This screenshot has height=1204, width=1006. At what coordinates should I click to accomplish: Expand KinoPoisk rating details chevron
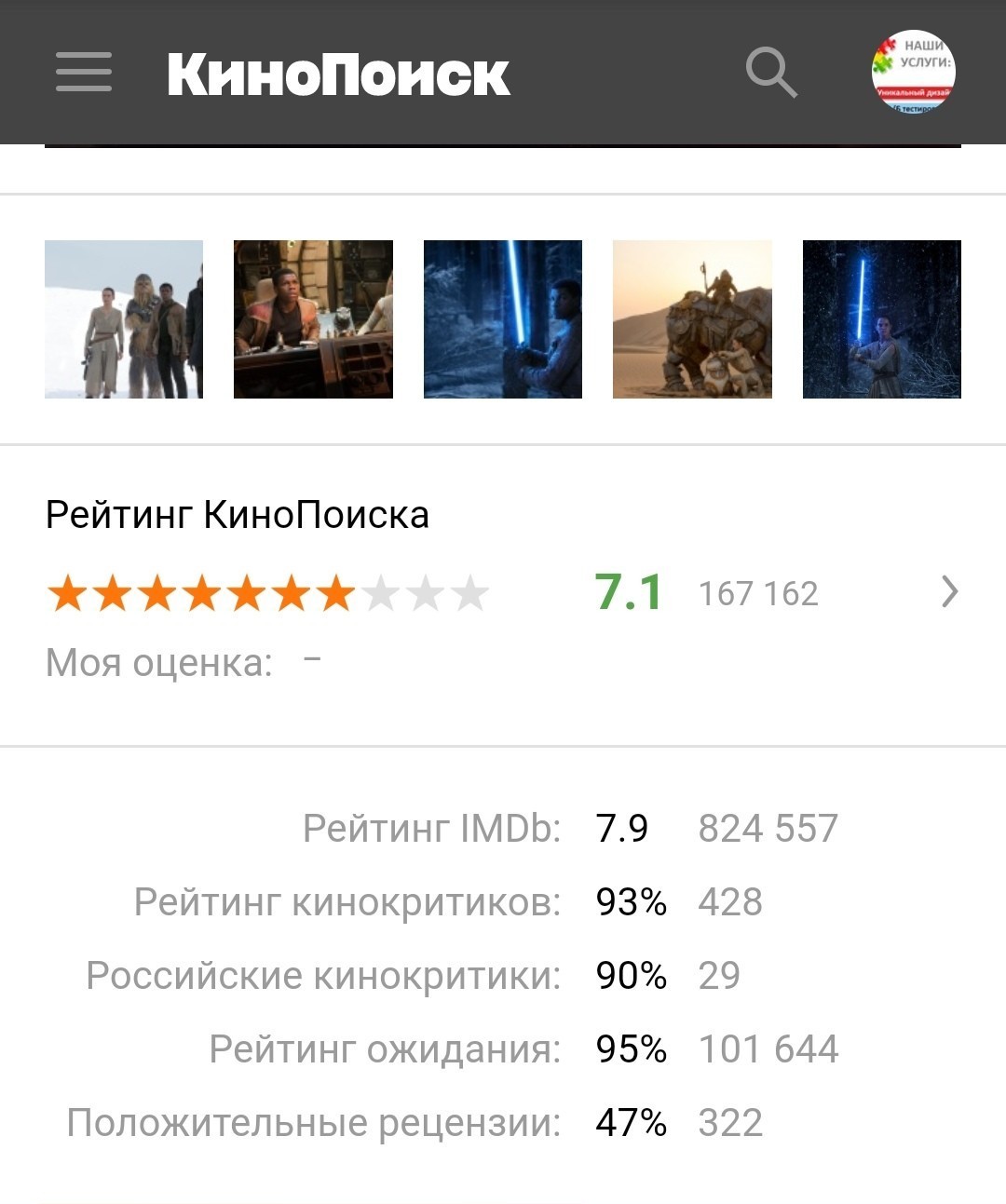(949, 591)
